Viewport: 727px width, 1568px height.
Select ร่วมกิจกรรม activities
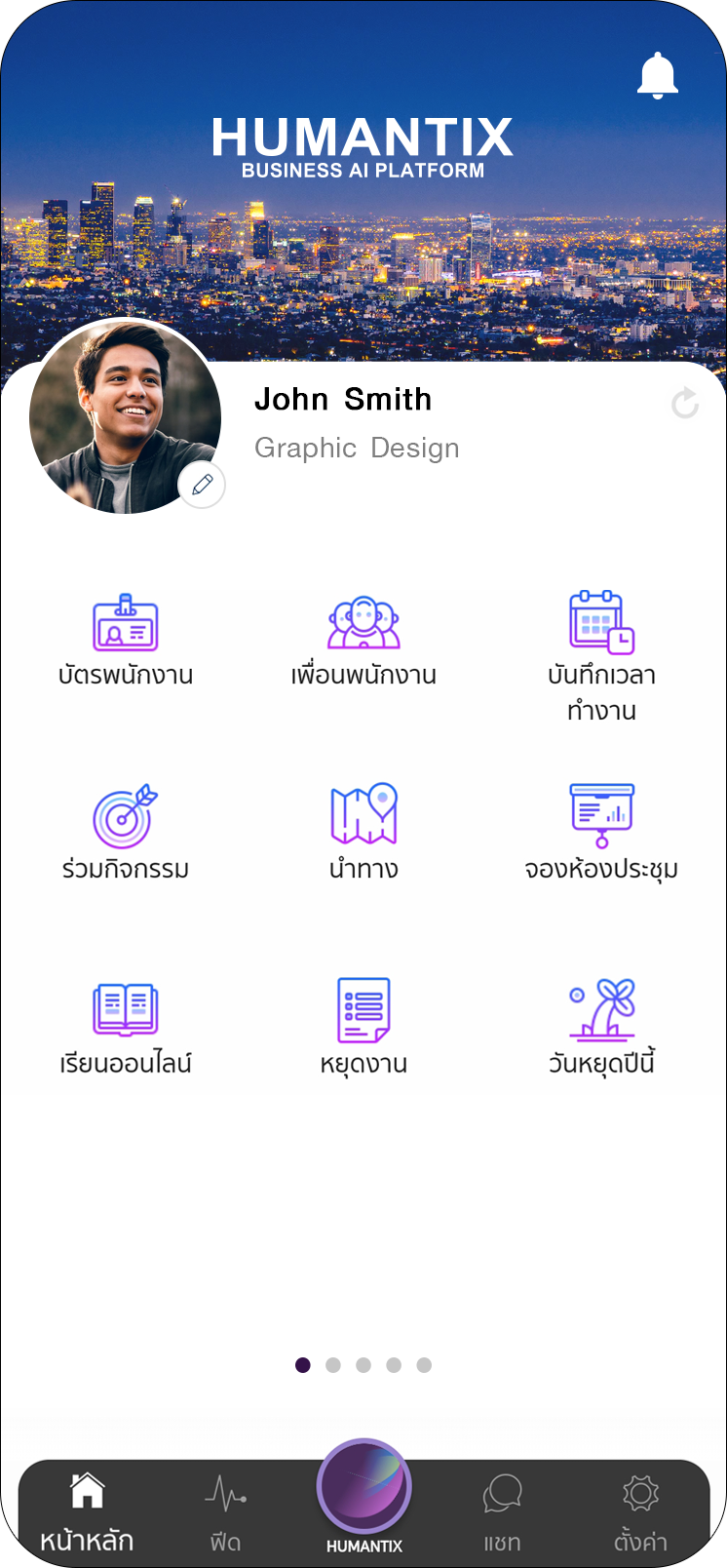click(x=126, y=832)
